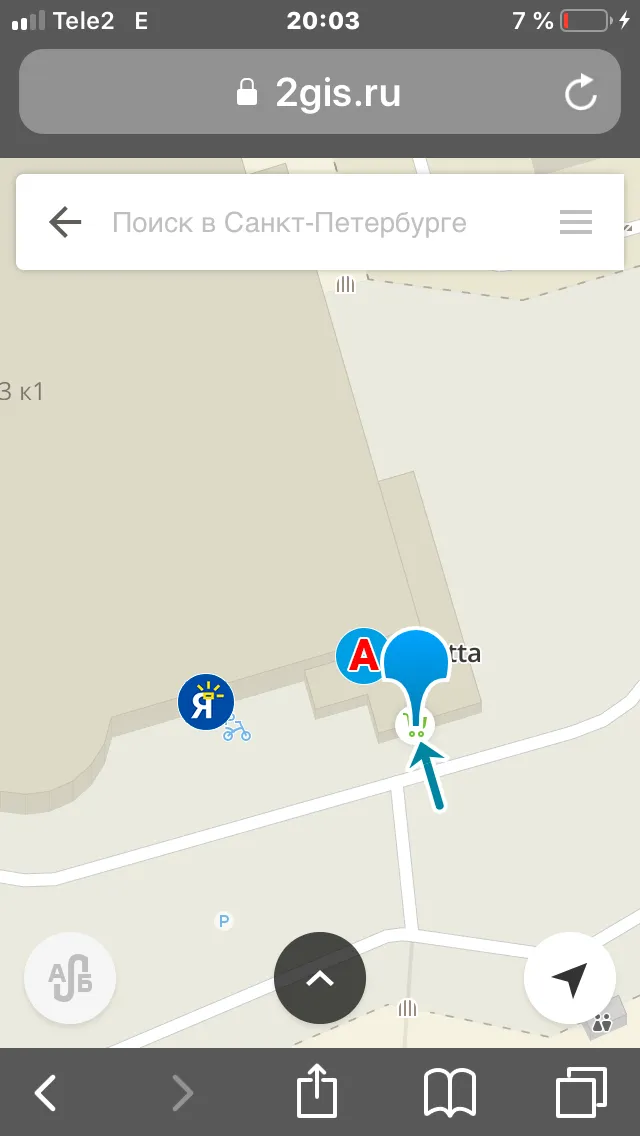Go back in Safari browser toolbar
The width and height of the screenshot is (640, 1136).
tap(46, 1093)
